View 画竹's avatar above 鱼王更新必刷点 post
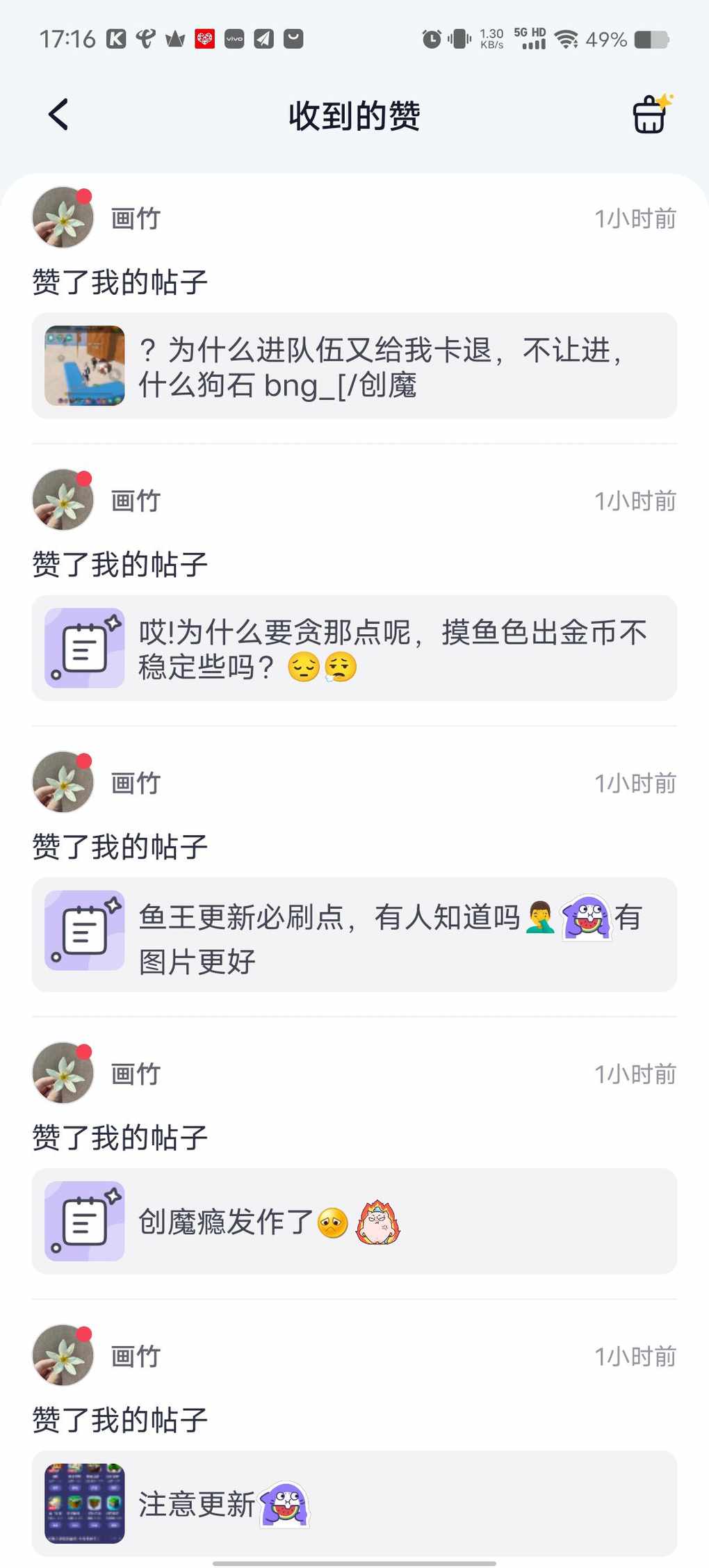This screenshot has height=1568, width=709. (63, 782)
